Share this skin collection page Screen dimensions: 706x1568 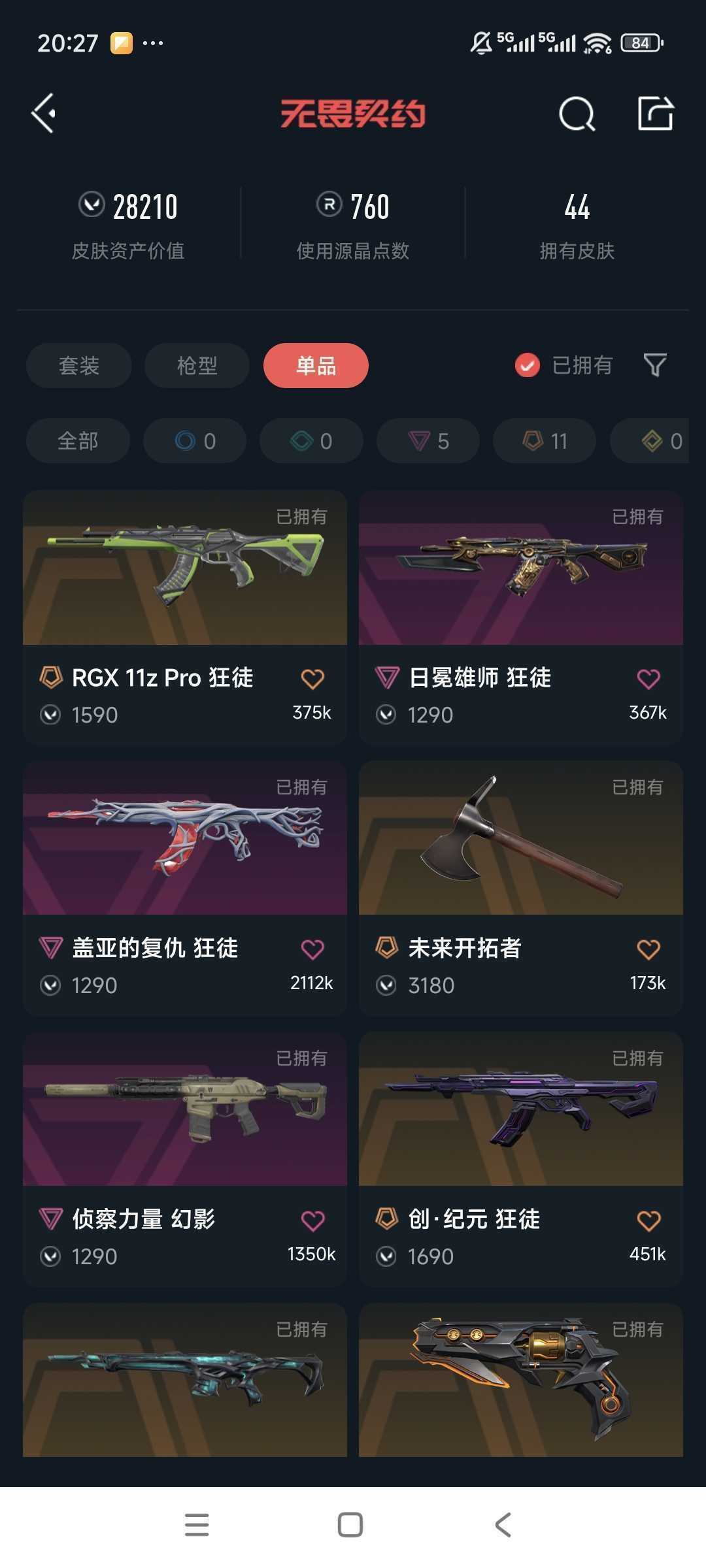coord(656,114)
